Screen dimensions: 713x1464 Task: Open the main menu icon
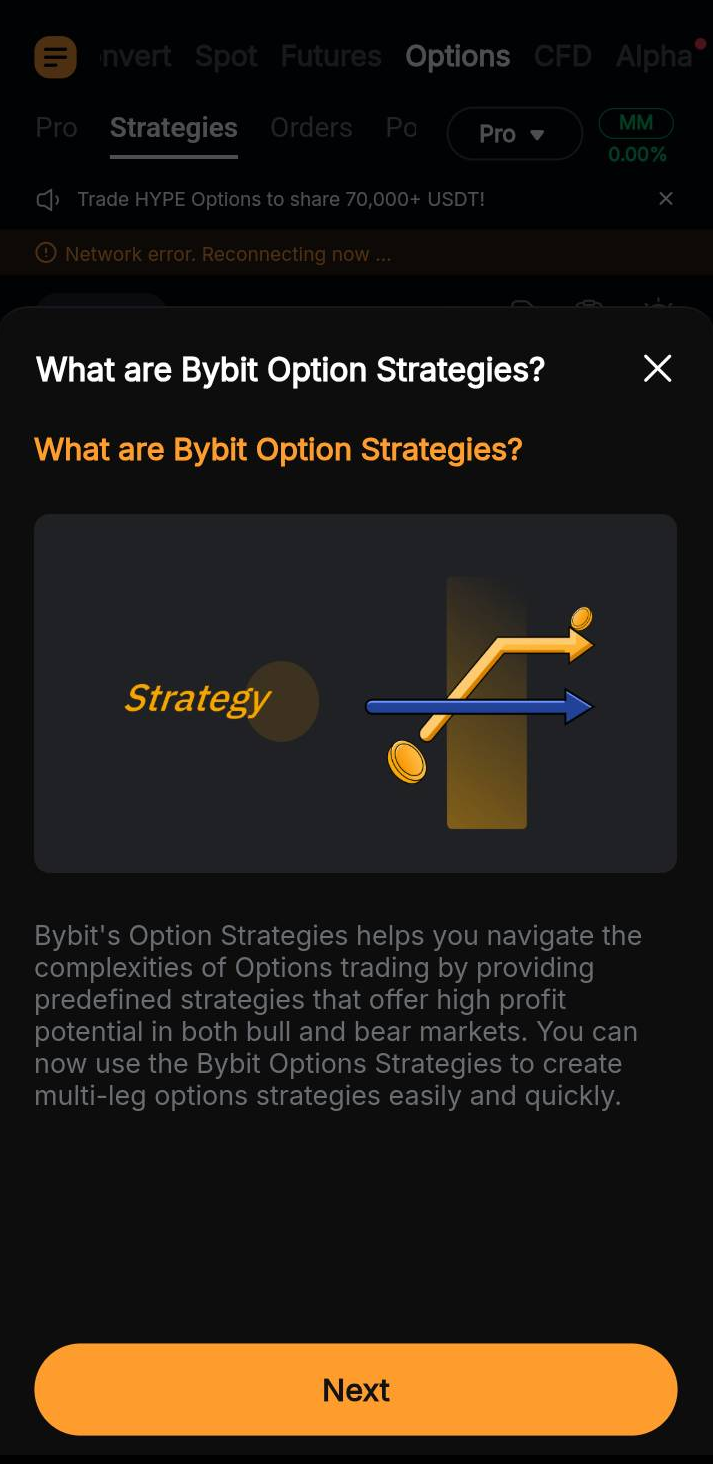click(55, 57)
